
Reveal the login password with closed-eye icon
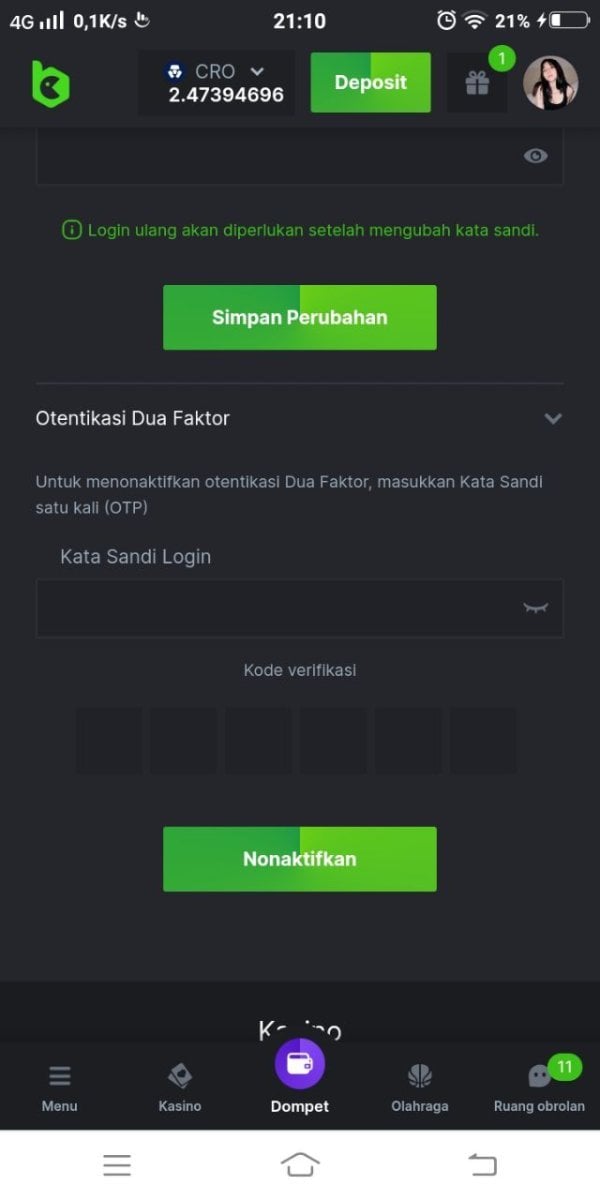(x=536, y=608)
